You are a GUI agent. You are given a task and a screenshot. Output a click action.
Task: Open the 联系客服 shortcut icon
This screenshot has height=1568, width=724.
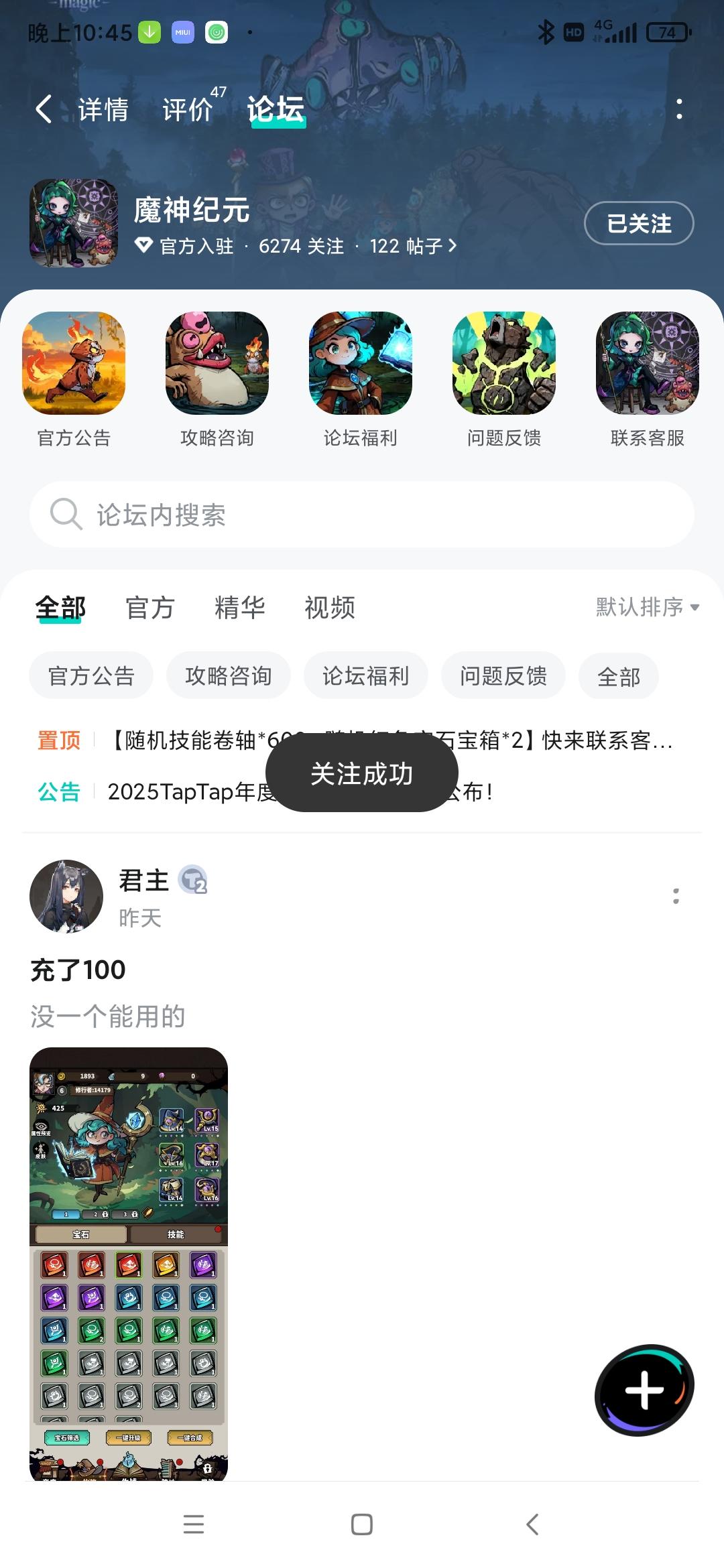(x=647, y=363)
